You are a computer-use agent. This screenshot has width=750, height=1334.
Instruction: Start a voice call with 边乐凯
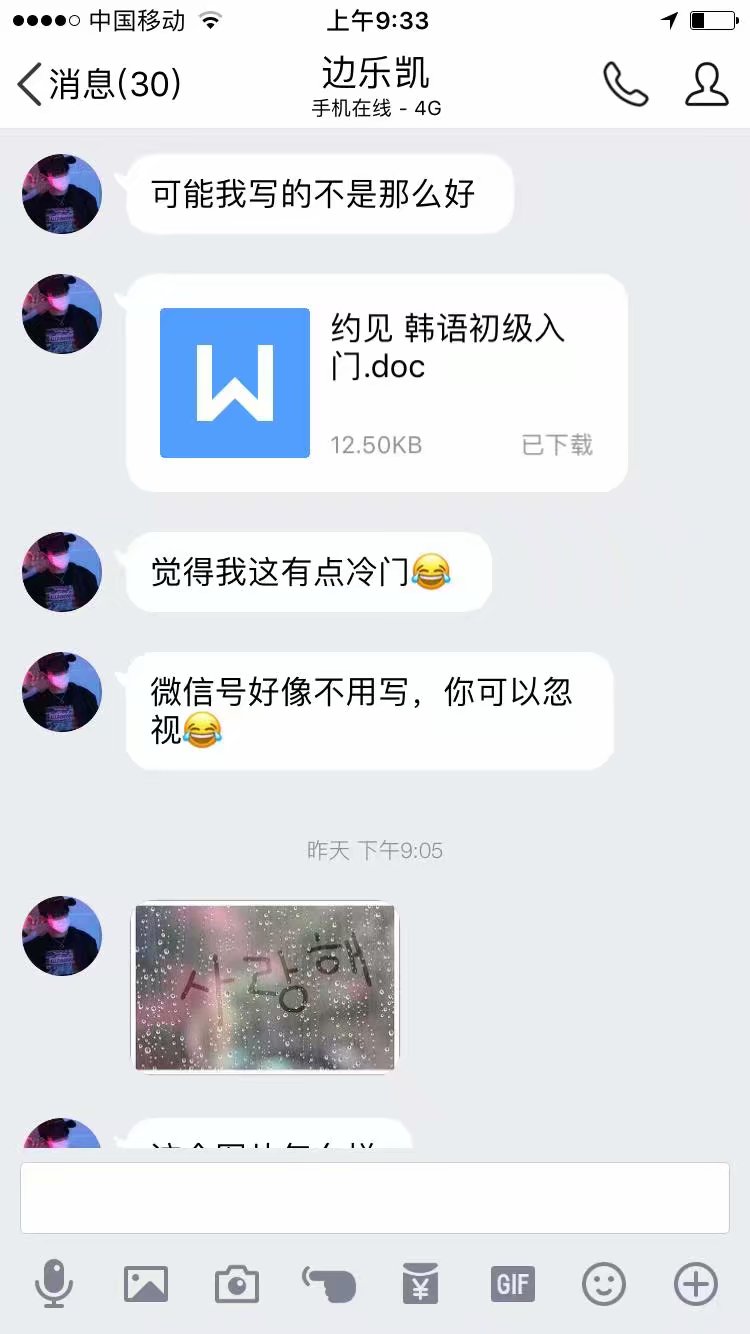(626, 84)
